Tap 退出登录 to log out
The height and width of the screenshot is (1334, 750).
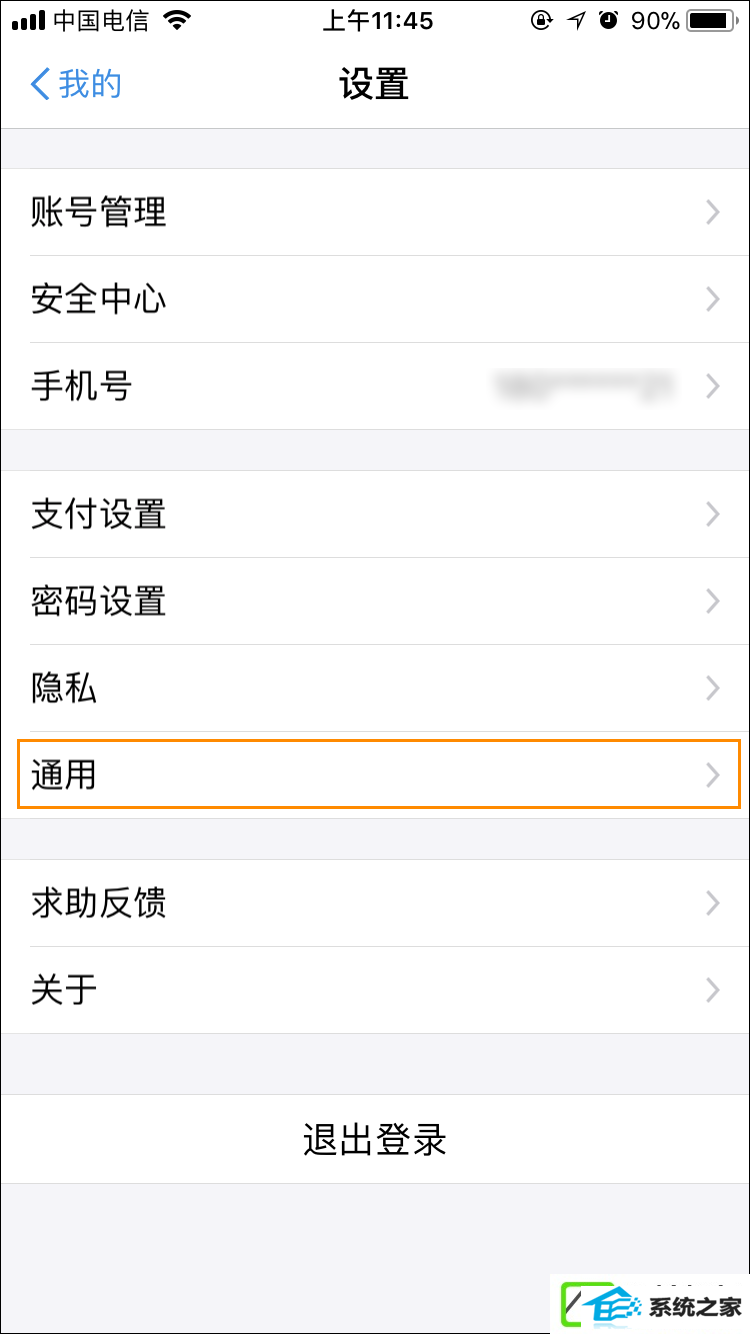pyautogui.click(x=375, y=1139)
